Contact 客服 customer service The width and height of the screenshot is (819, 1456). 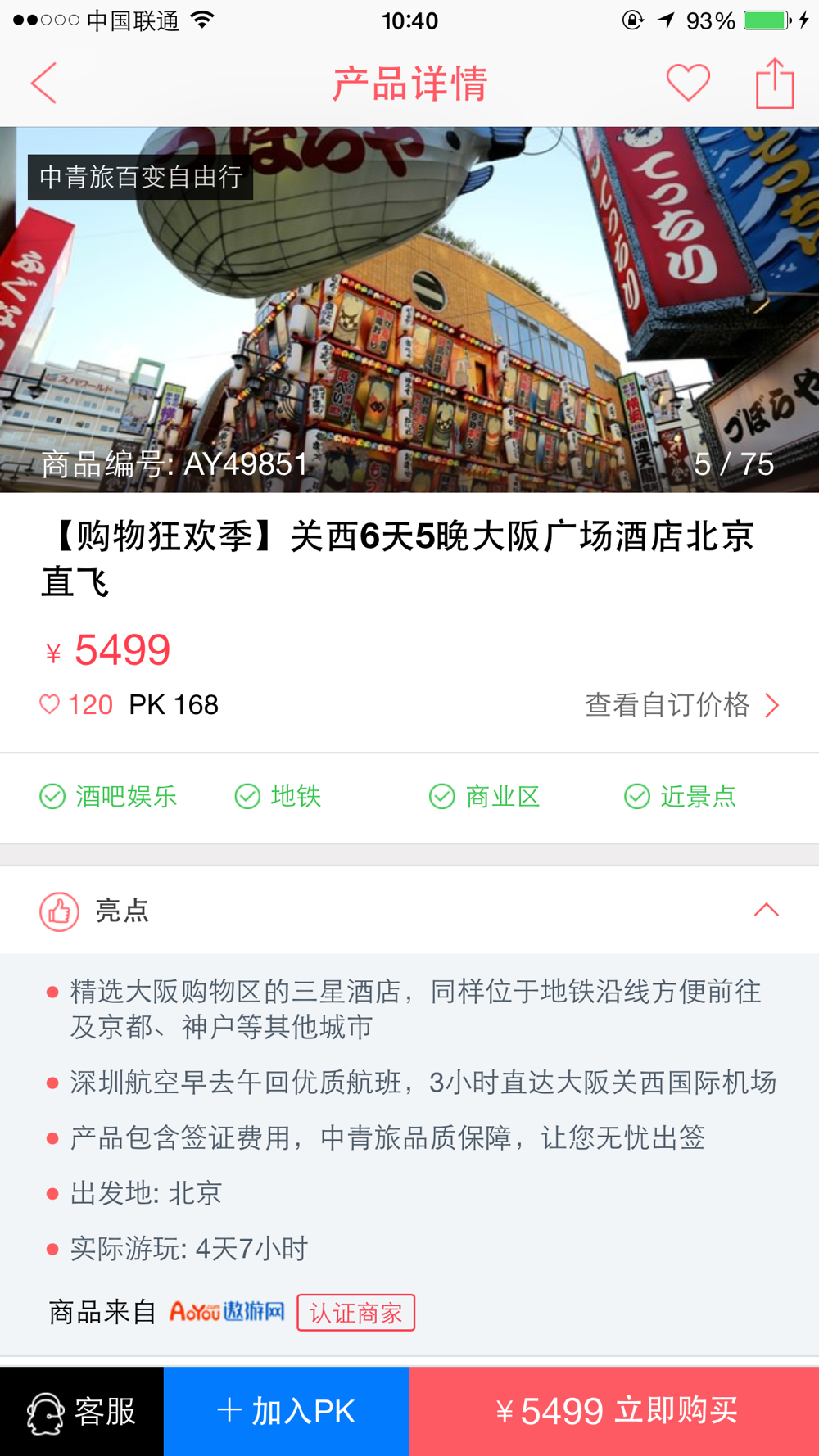pyautogui.click(x=82, y=1411)
